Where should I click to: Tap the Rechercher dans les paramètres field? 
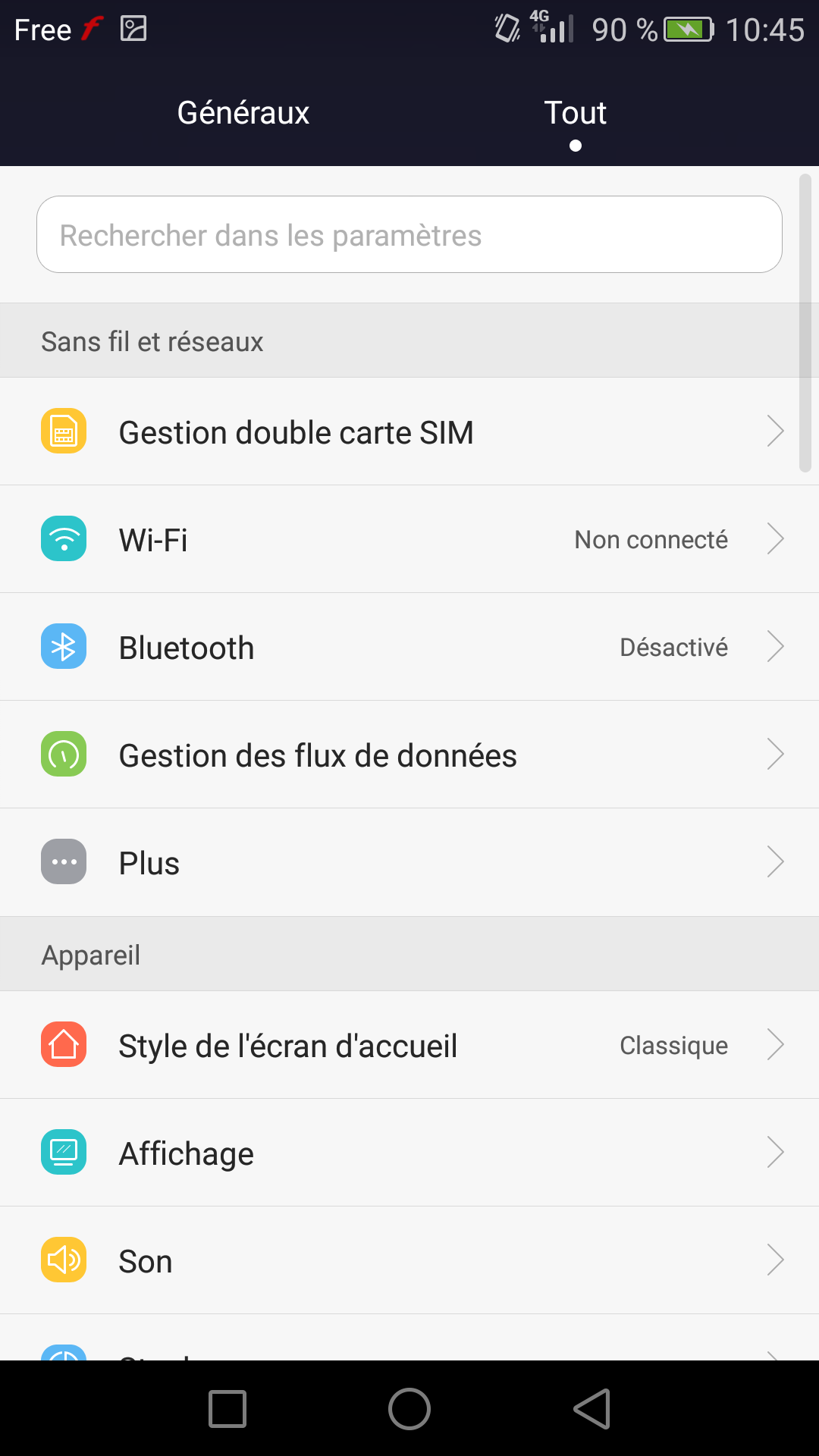(409, 235)
